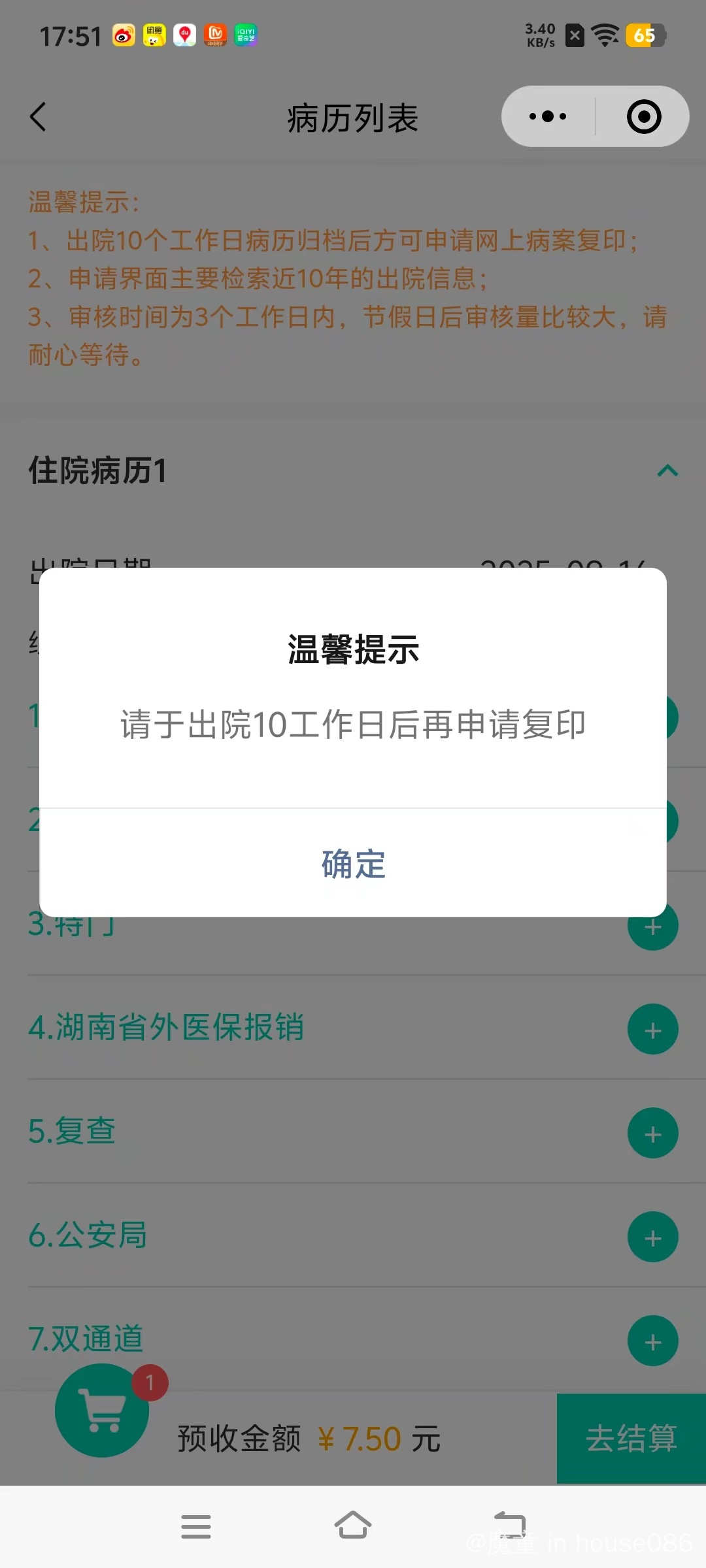
Task: Go to the system home screen
Action: [x=353, y=1526]
